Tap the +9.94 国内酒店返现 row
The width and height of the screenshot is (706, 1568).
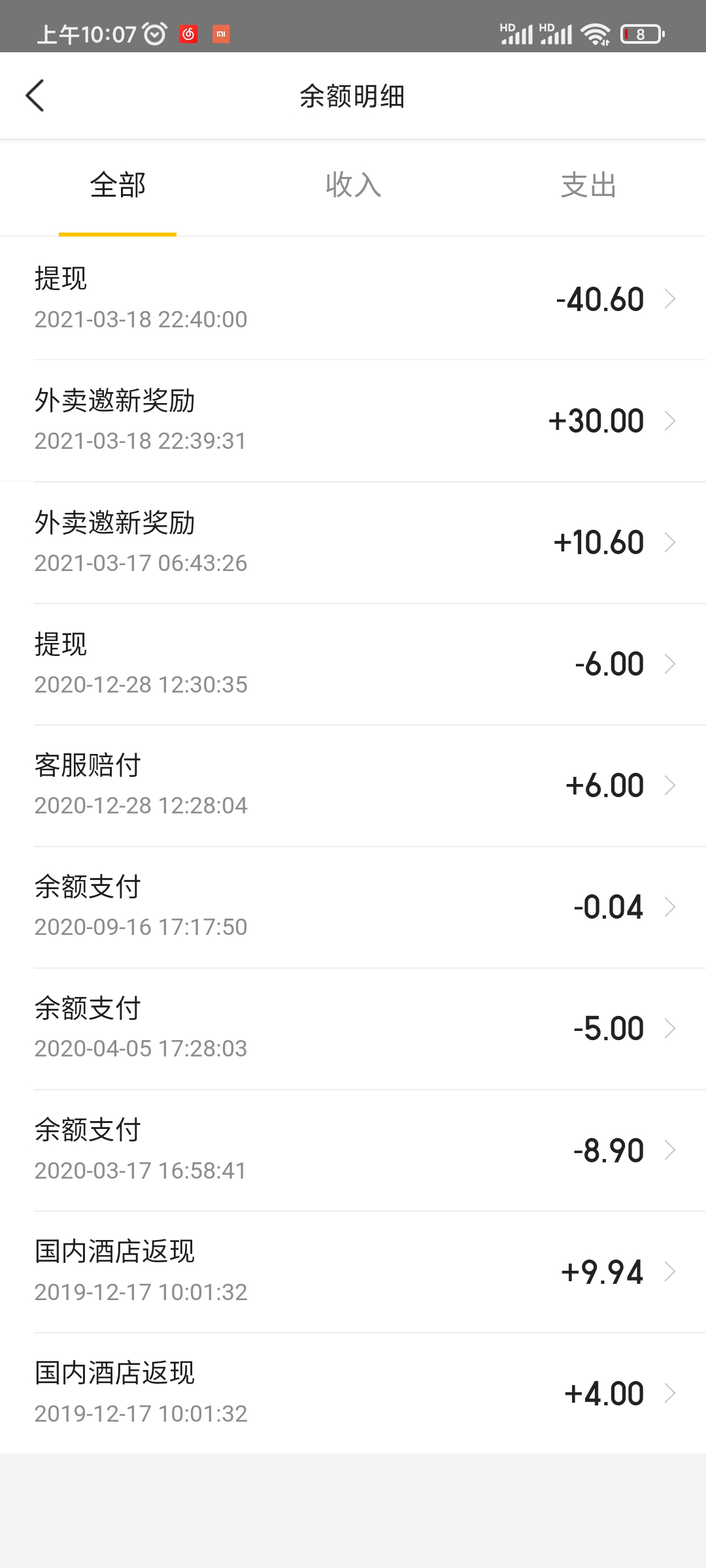[x=353, y=1271]
